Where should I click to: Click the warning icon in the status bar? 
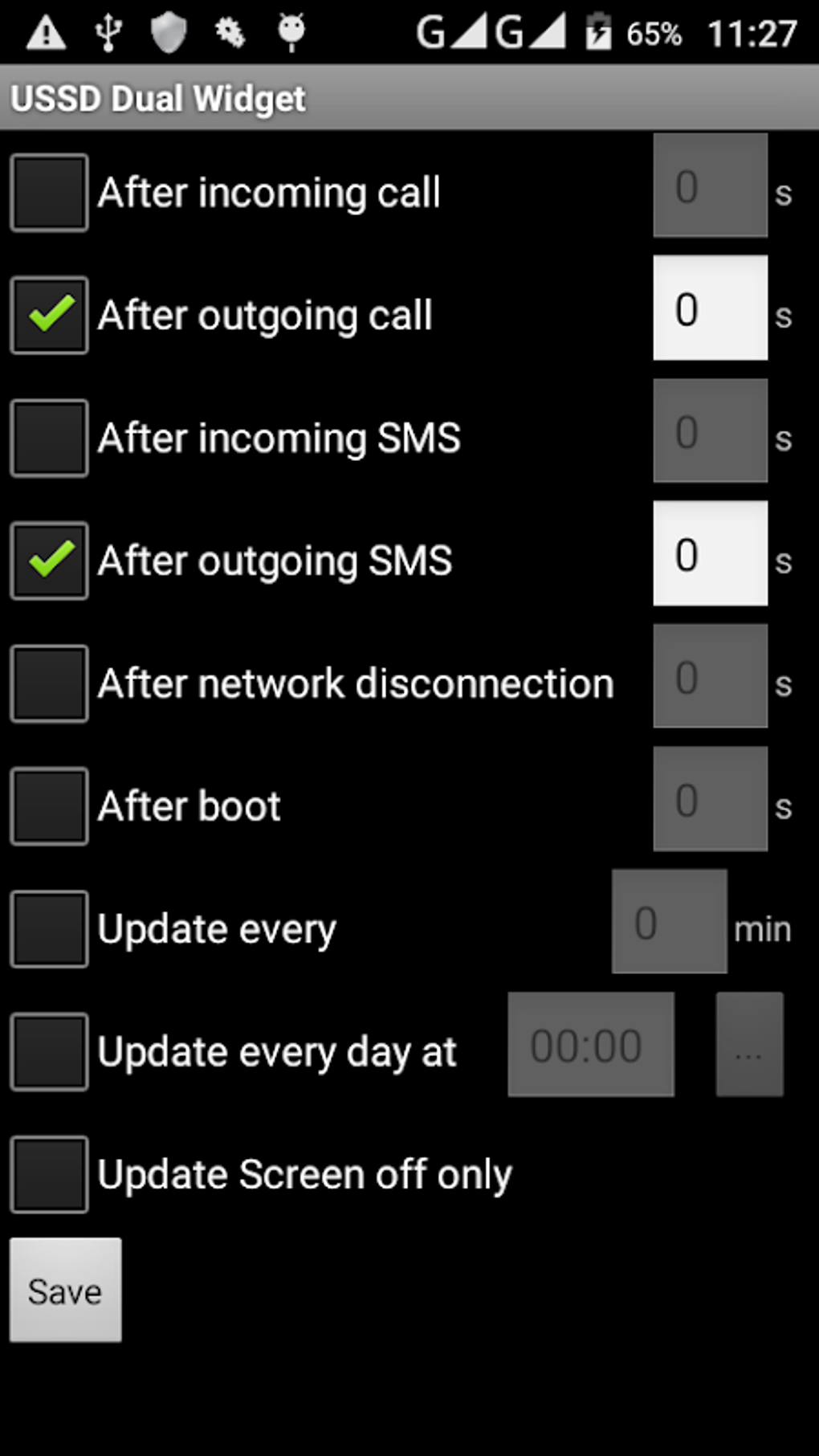[46, 31]
